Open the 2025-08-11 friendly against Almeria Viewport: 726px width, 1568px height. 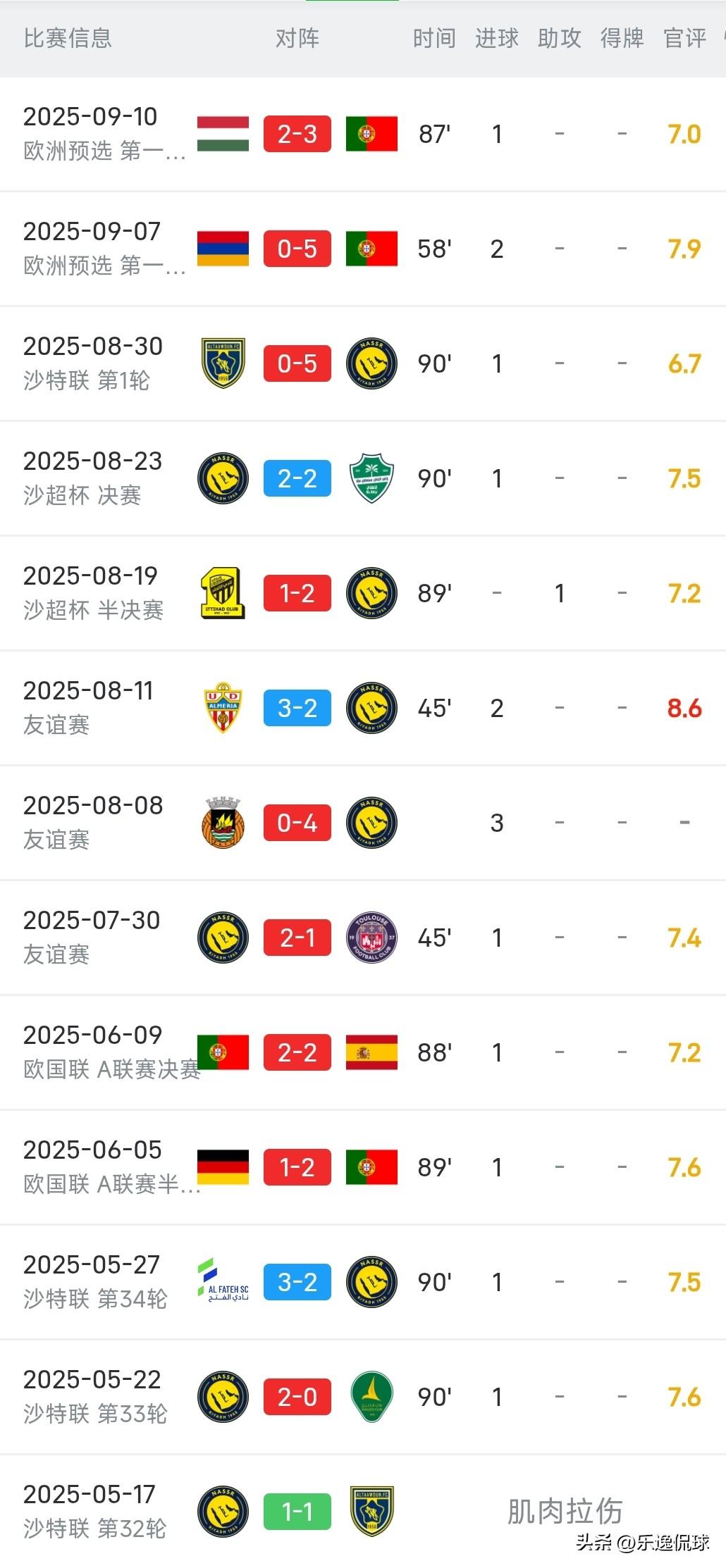(x=363, y=708)
